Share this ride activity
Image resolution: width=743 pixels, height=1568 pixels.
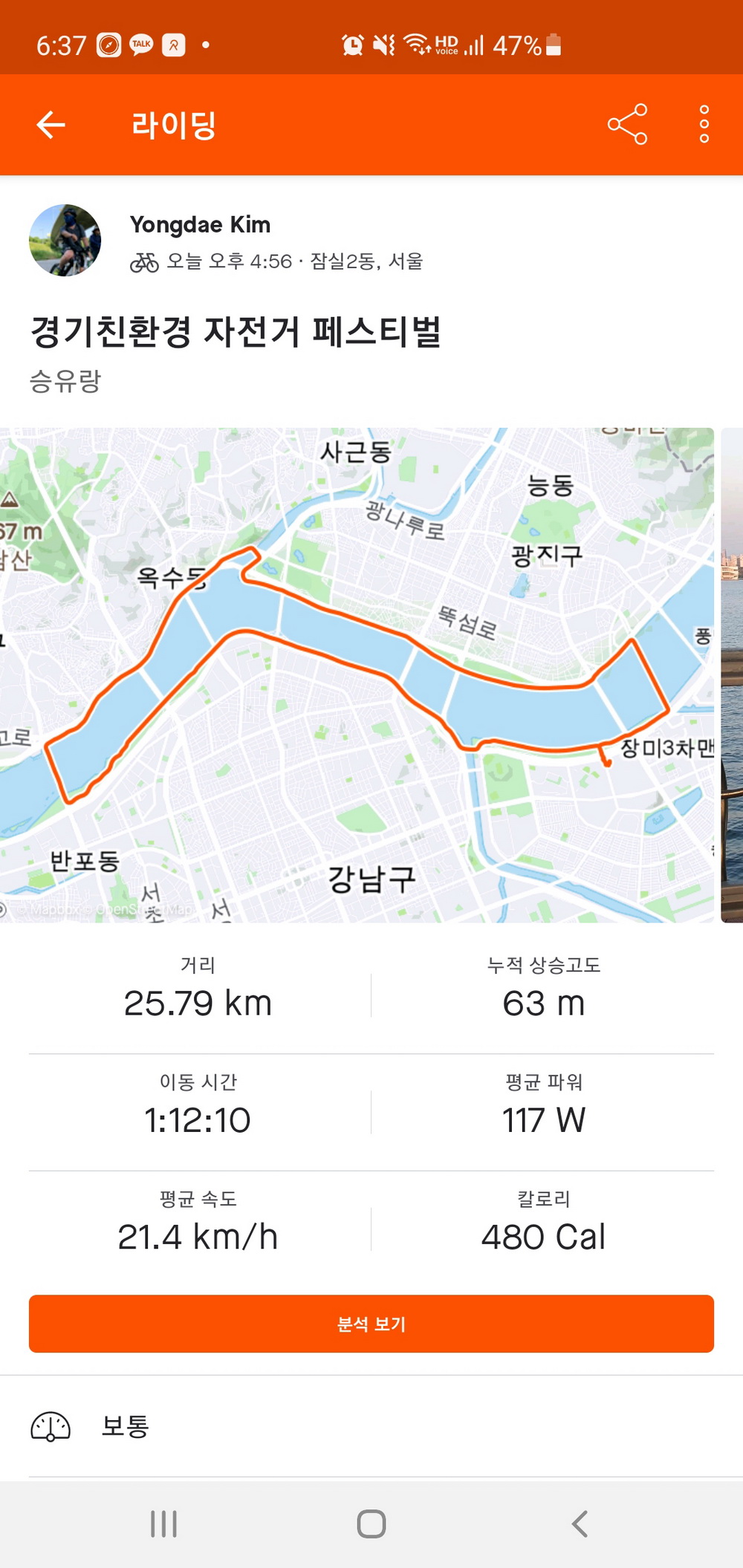click(627, 125)
